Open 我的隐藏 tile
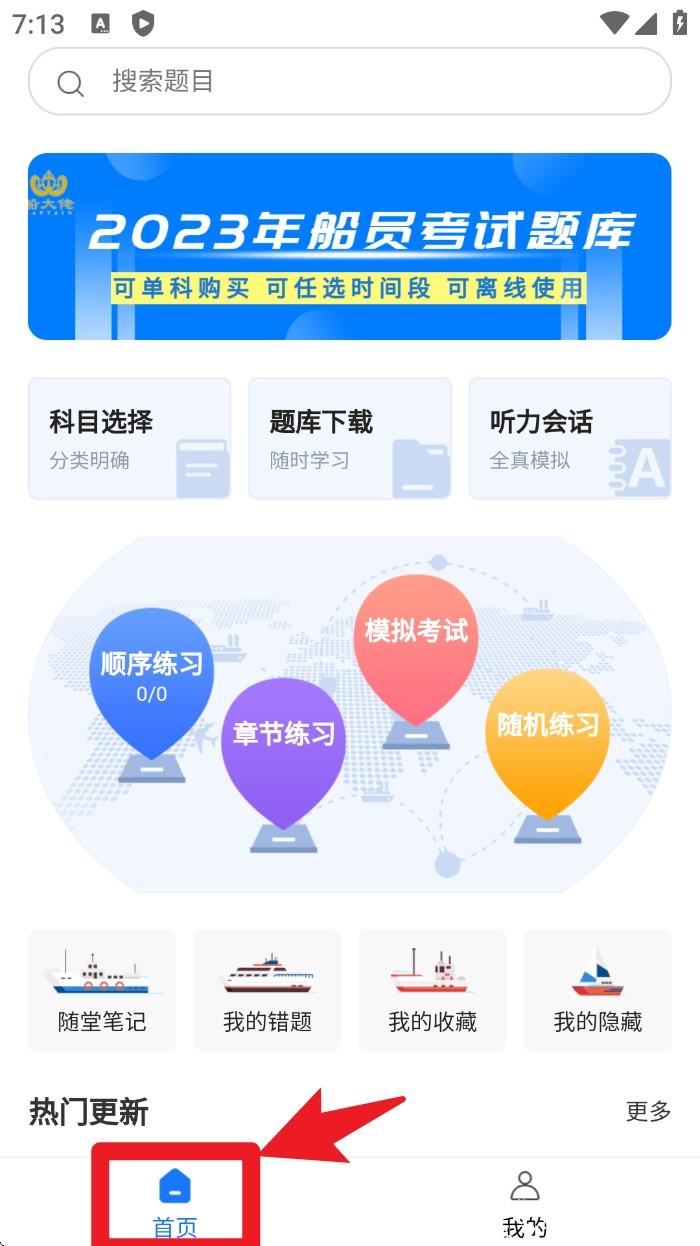 [x=597, y=990]
